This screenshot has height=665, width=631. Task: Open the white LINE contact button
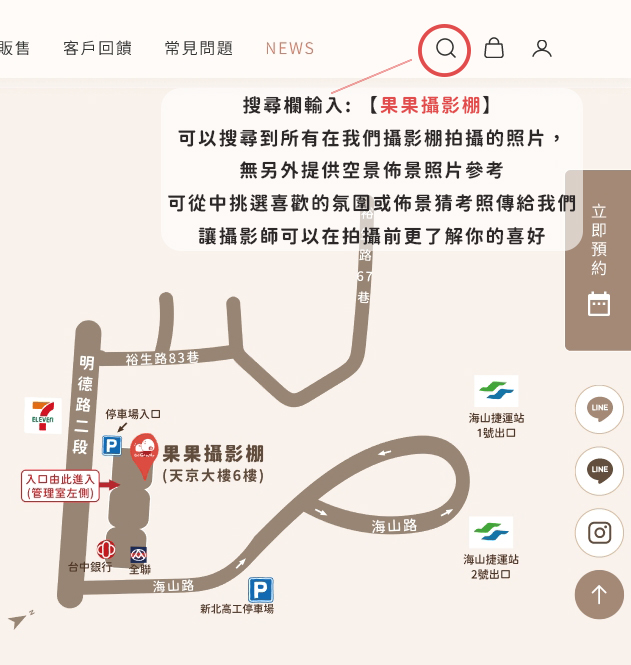[599, 408]
